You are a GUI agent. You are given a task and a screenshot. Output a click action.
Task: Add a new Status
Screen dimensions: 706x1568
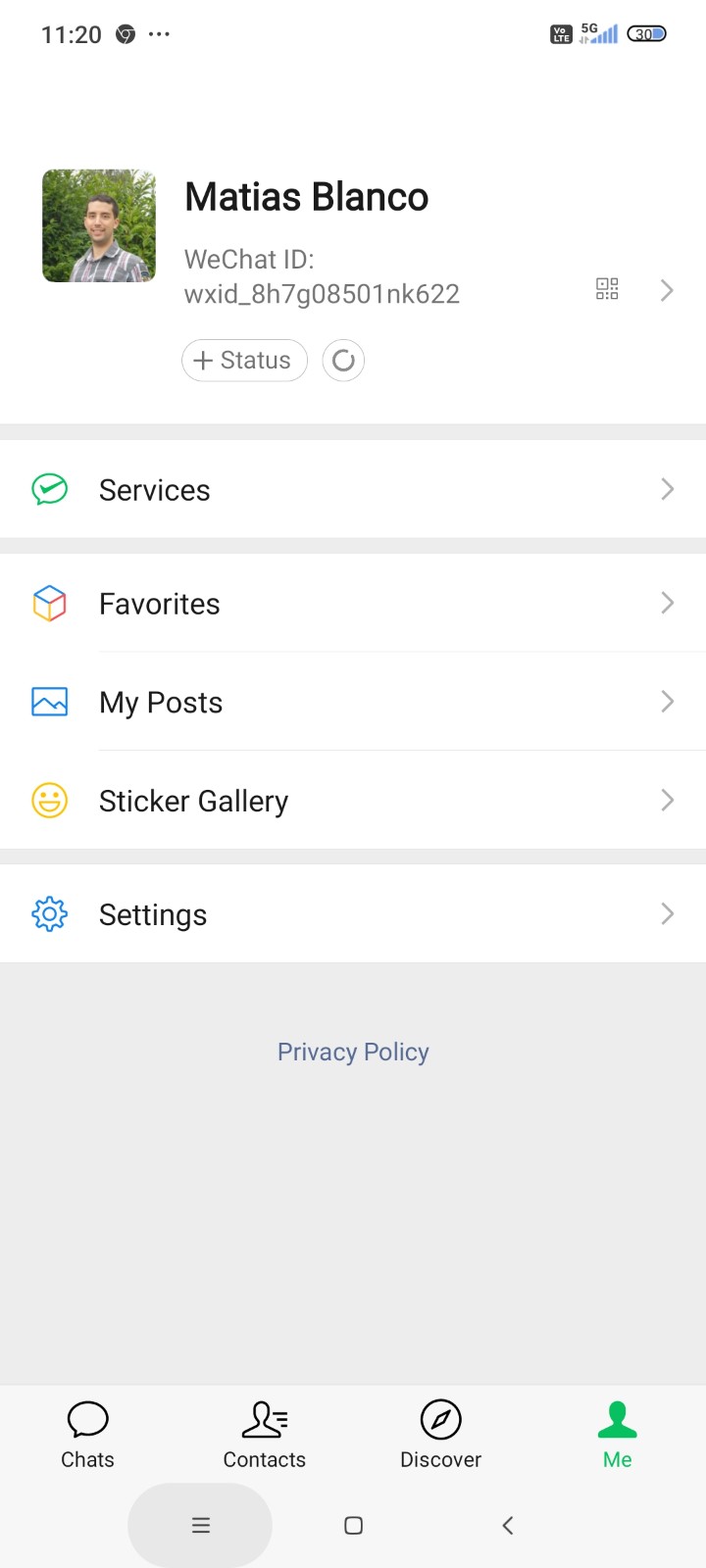244,361
